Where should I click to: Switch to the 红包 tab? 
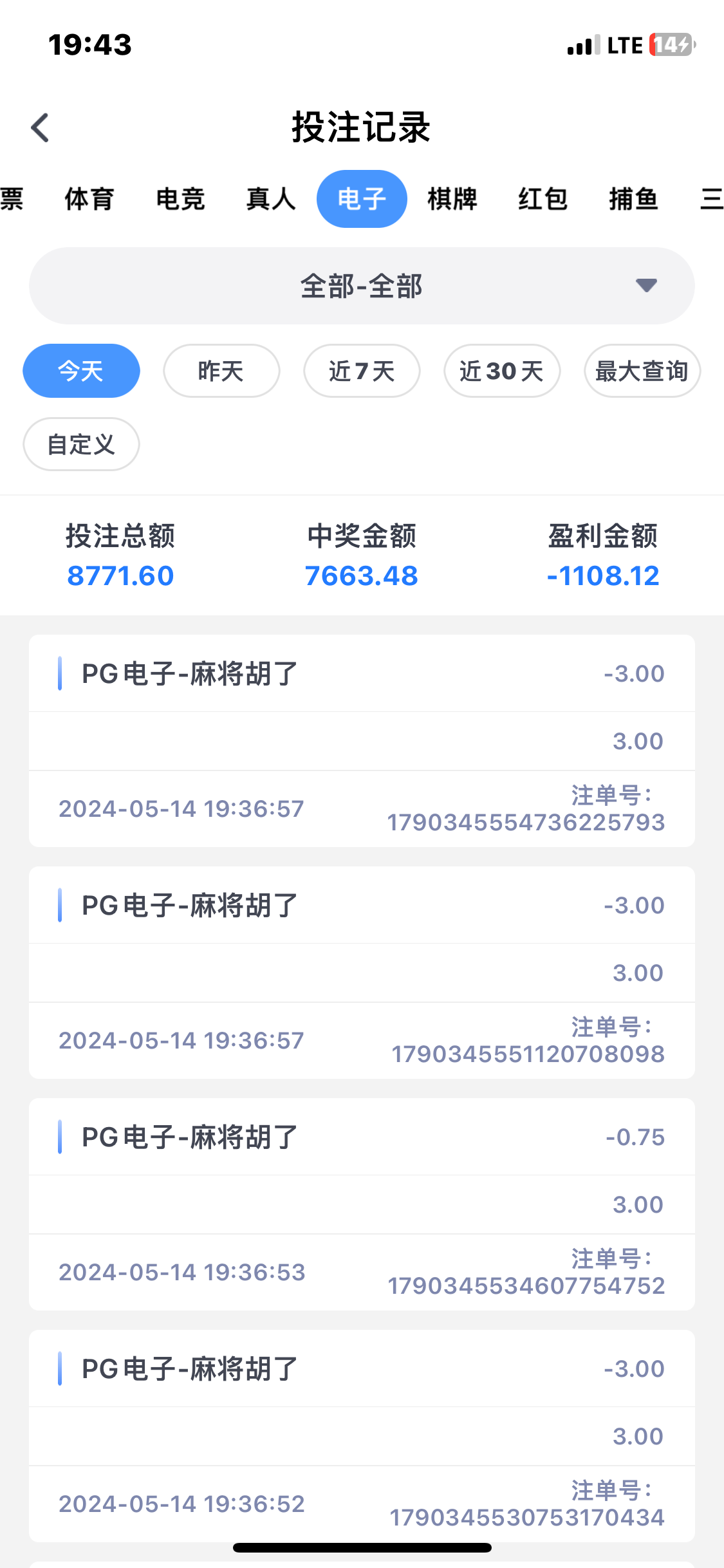point(543,199)
